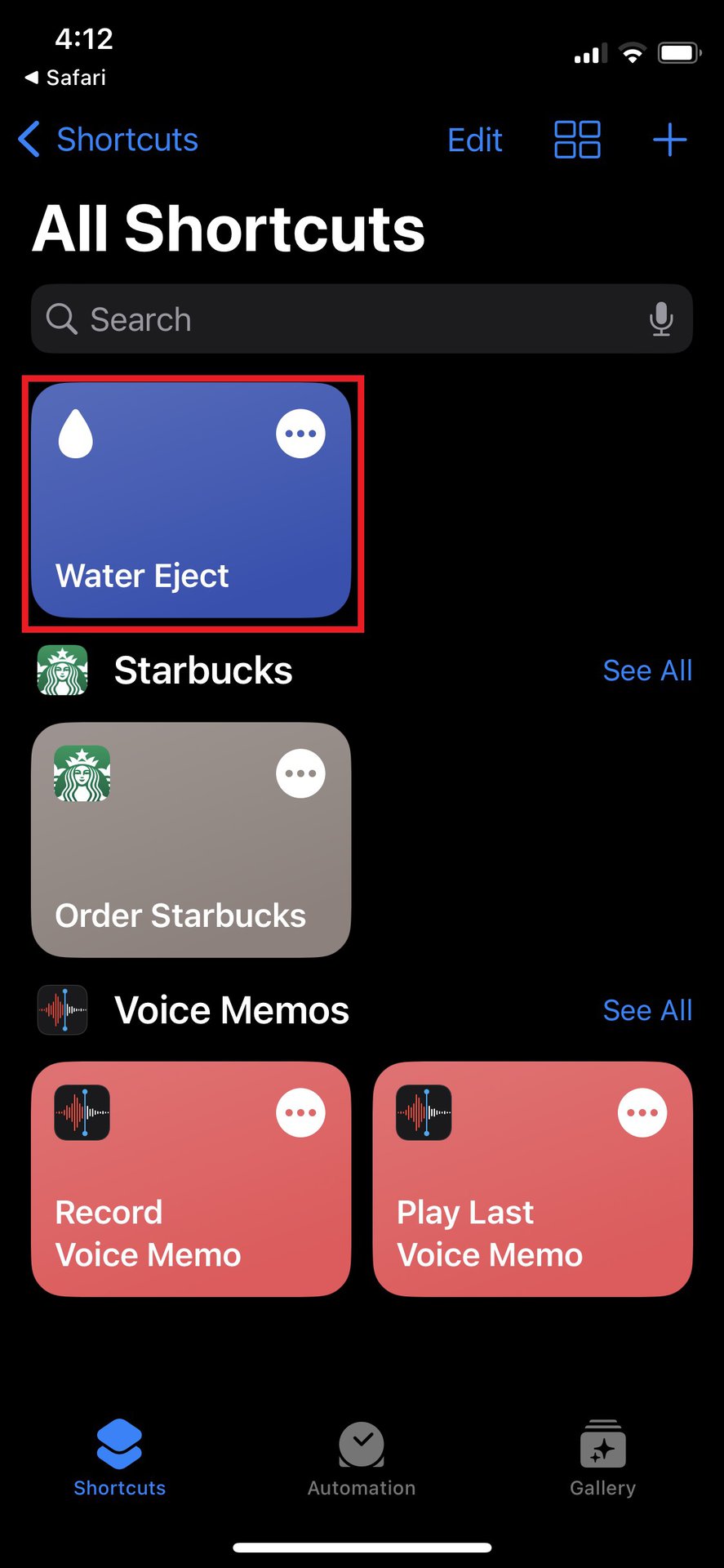This screenshot has height=1568, width=724.
Task: Return to Safari via status bar link
Action: (65, 78)
